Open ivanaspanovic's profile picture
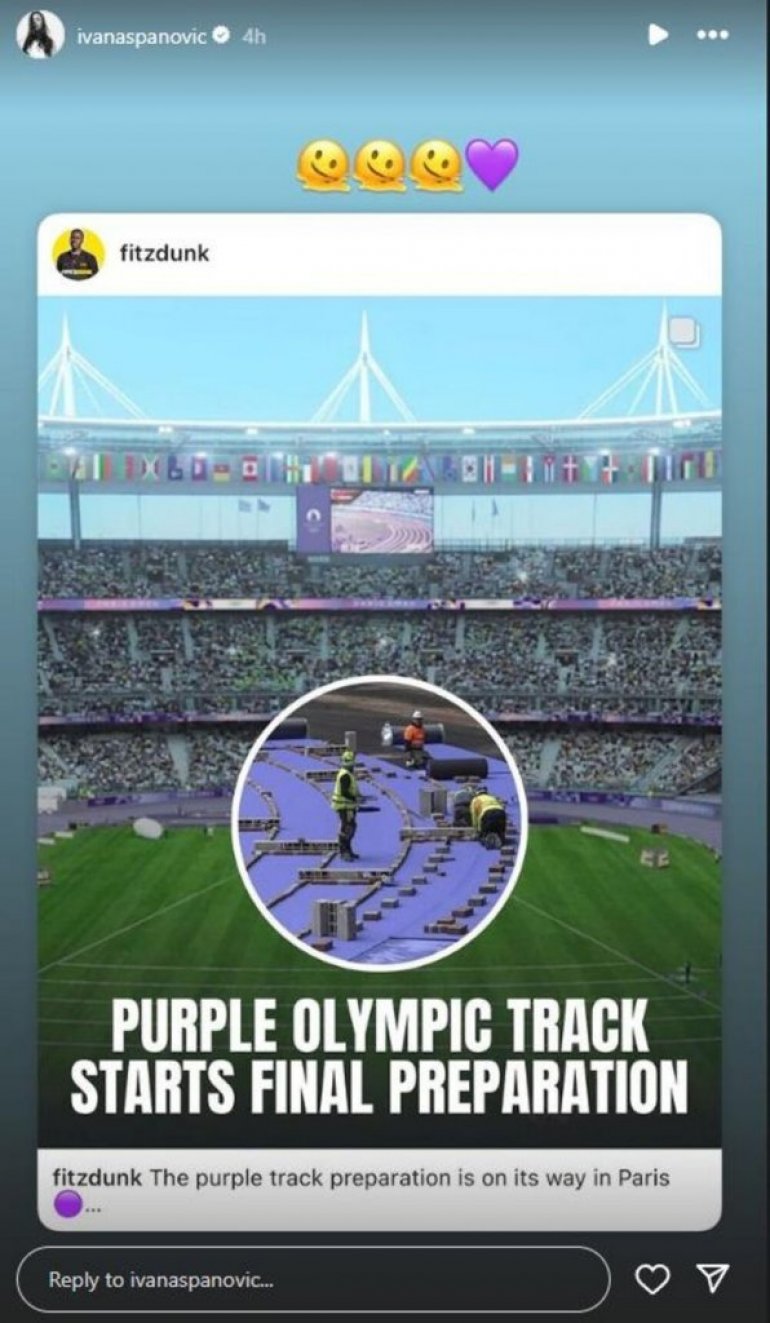Image resolution: width=770 pixels, height=1323 pixels. [x=40, y=36]
